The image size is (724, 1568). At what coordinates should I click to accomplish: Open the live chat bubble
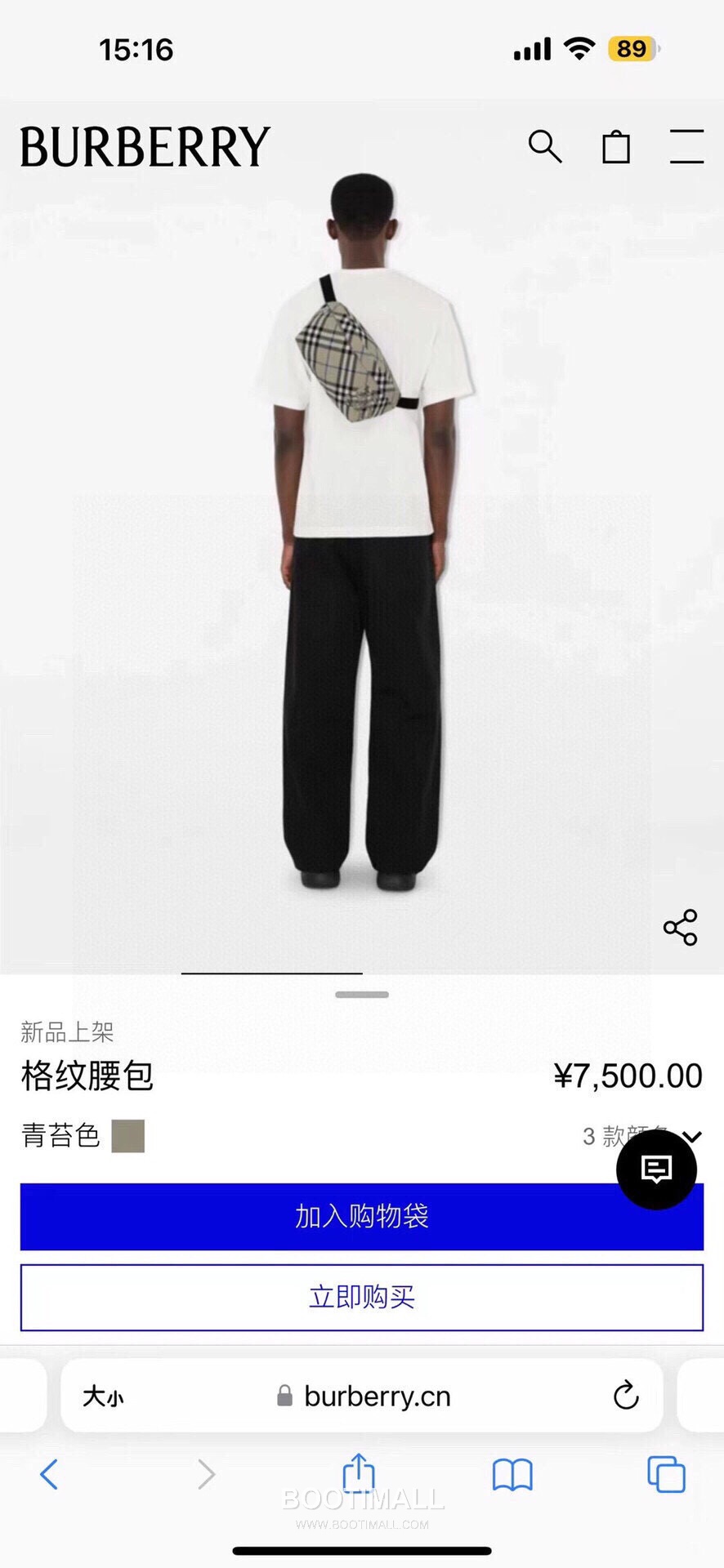[656, 1169]
